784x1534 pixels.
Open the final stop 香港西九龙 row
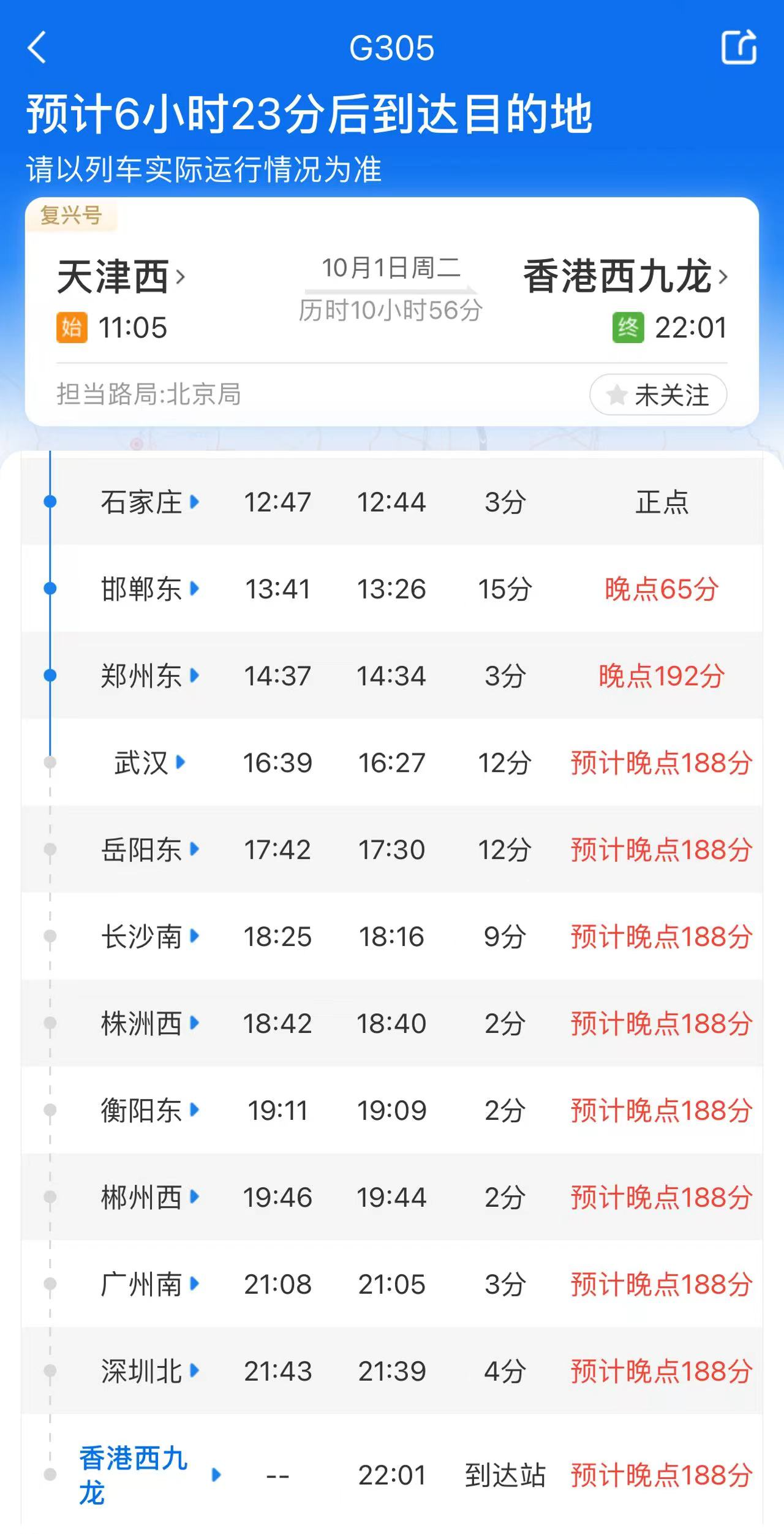(149, 1475)
